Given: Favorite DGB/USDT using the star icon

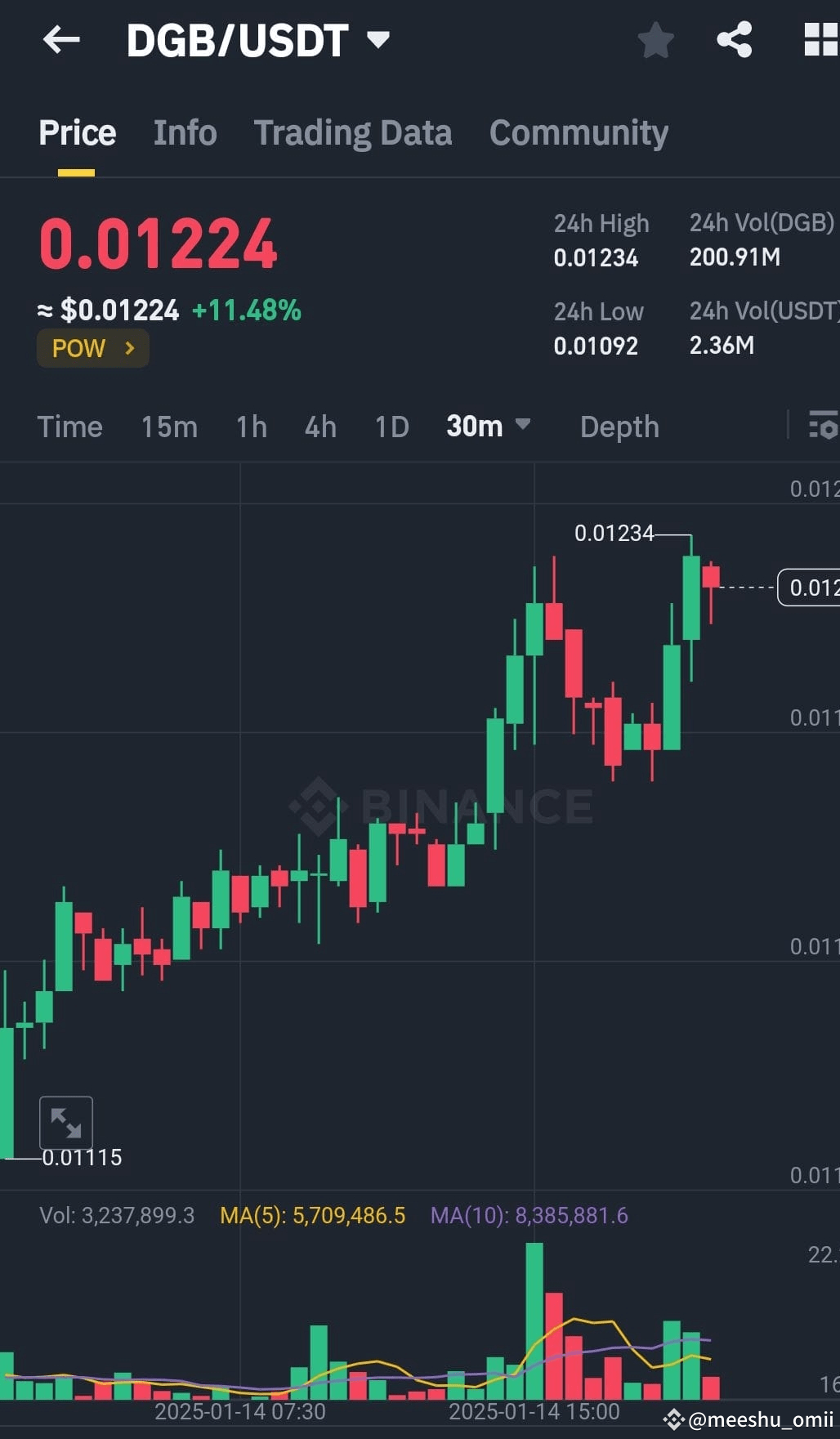Looking at the screenshot, I should point(655,38).
